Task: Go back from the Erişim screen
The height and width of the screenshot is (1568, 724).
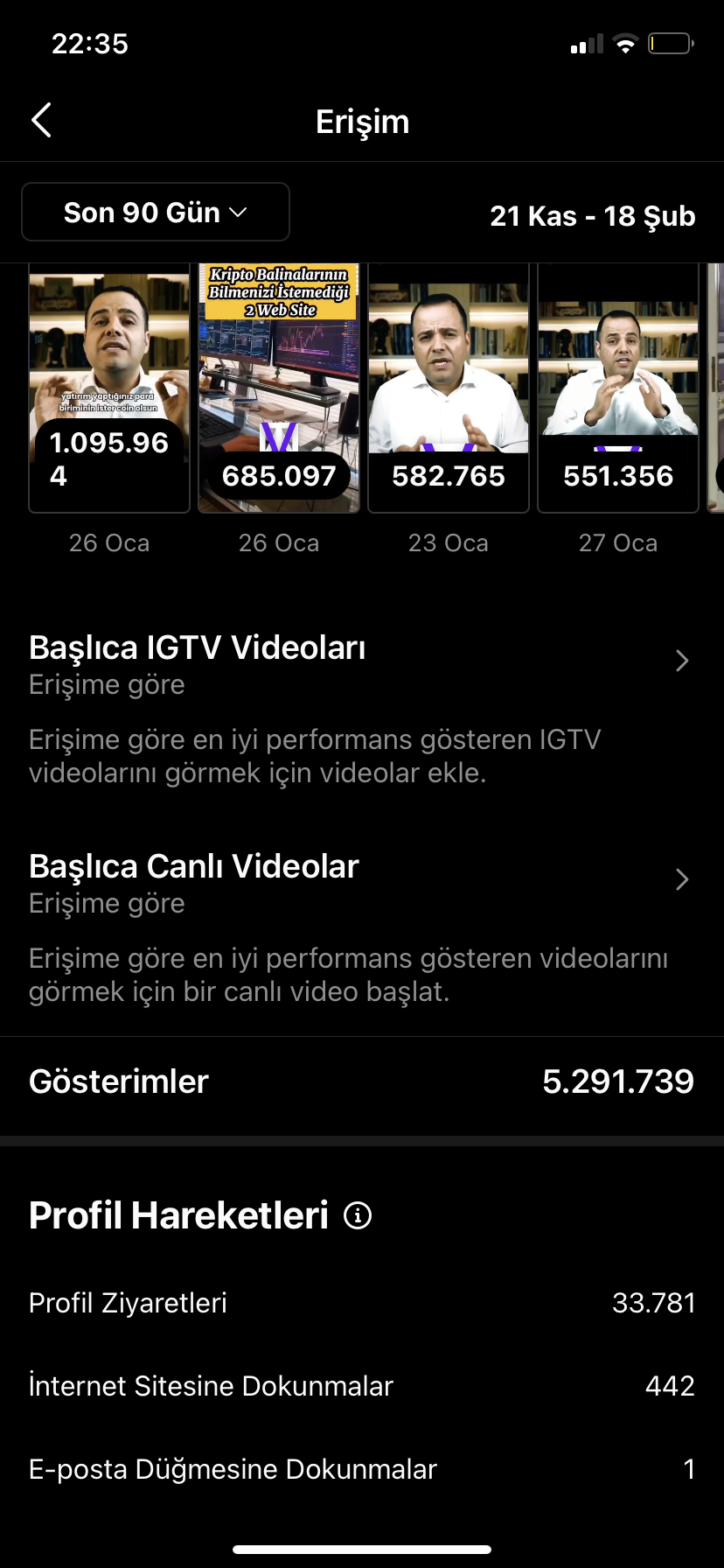Action: [x=41, y=121]
